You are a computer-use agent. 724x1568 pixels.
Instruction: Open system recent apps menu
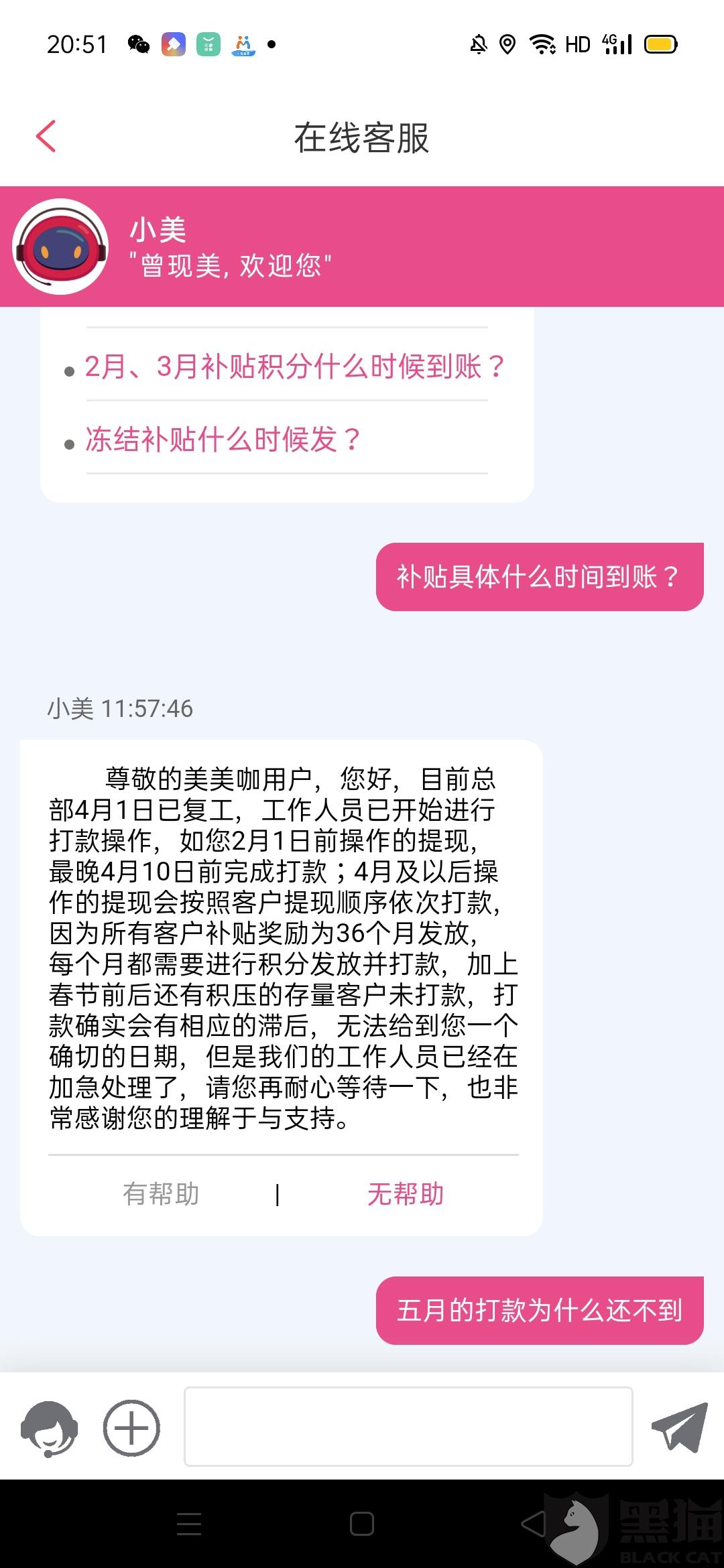(189, 1524)
